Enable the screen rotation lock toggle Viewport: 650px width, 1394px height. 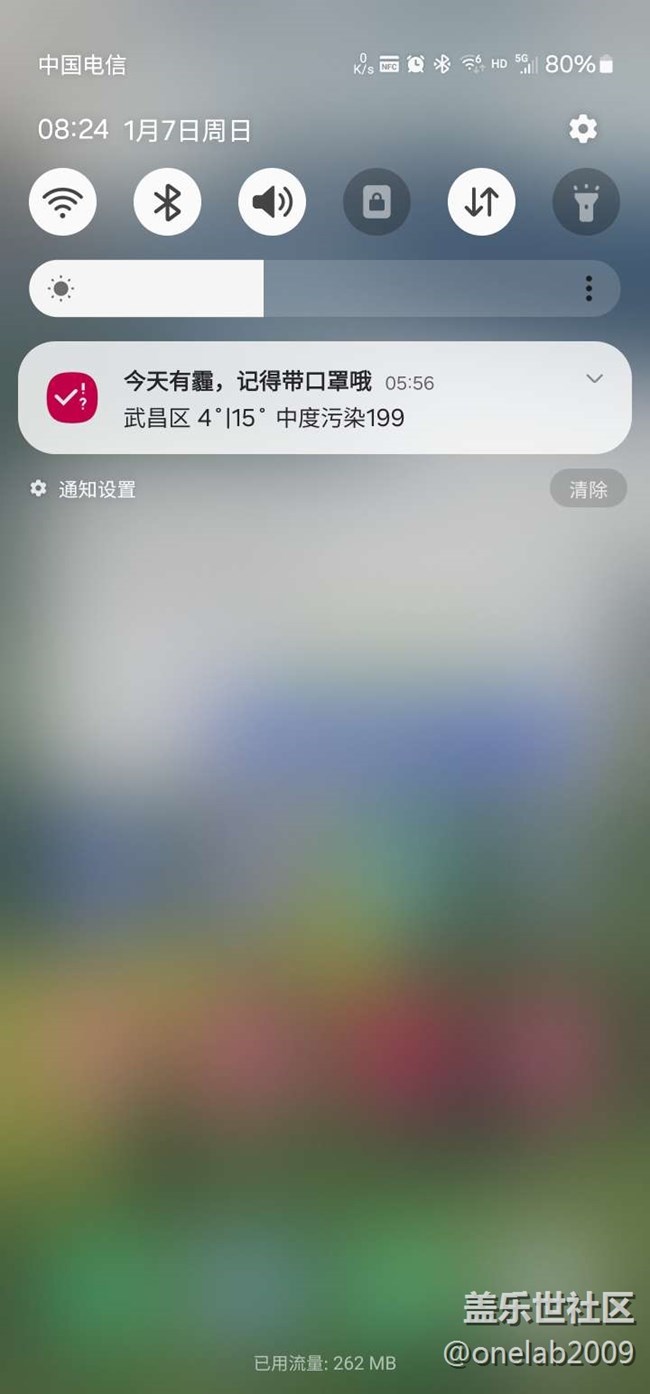pos(377,203)
